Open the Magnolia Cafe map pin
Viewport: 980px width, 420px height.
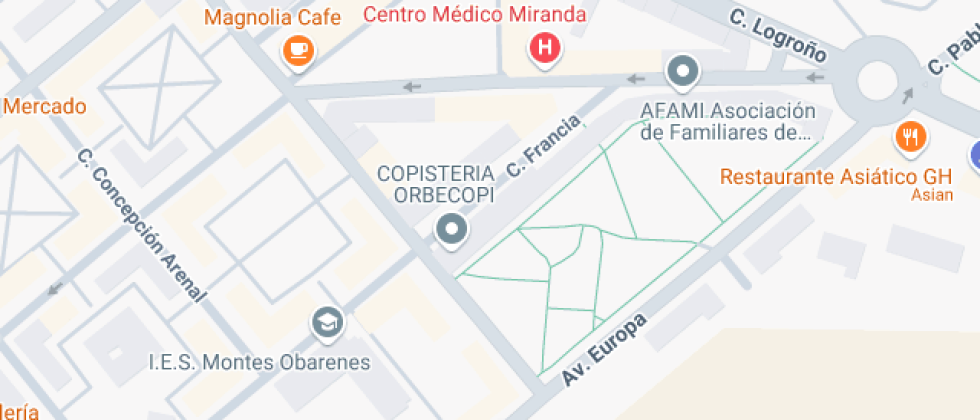pos(297,50)
